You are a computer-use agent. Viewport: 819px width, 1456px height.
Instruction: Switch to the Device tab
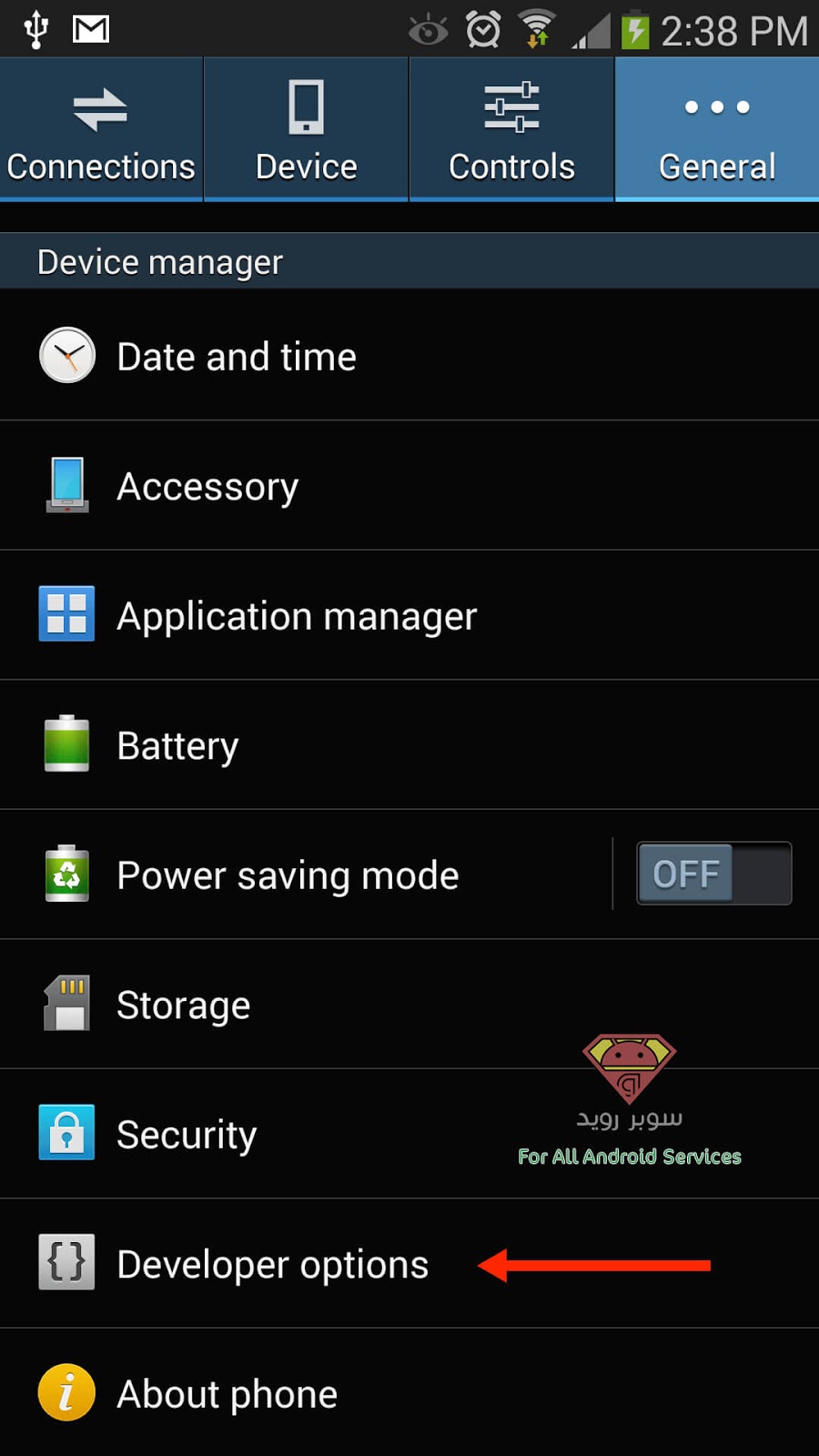coord(306,130)
